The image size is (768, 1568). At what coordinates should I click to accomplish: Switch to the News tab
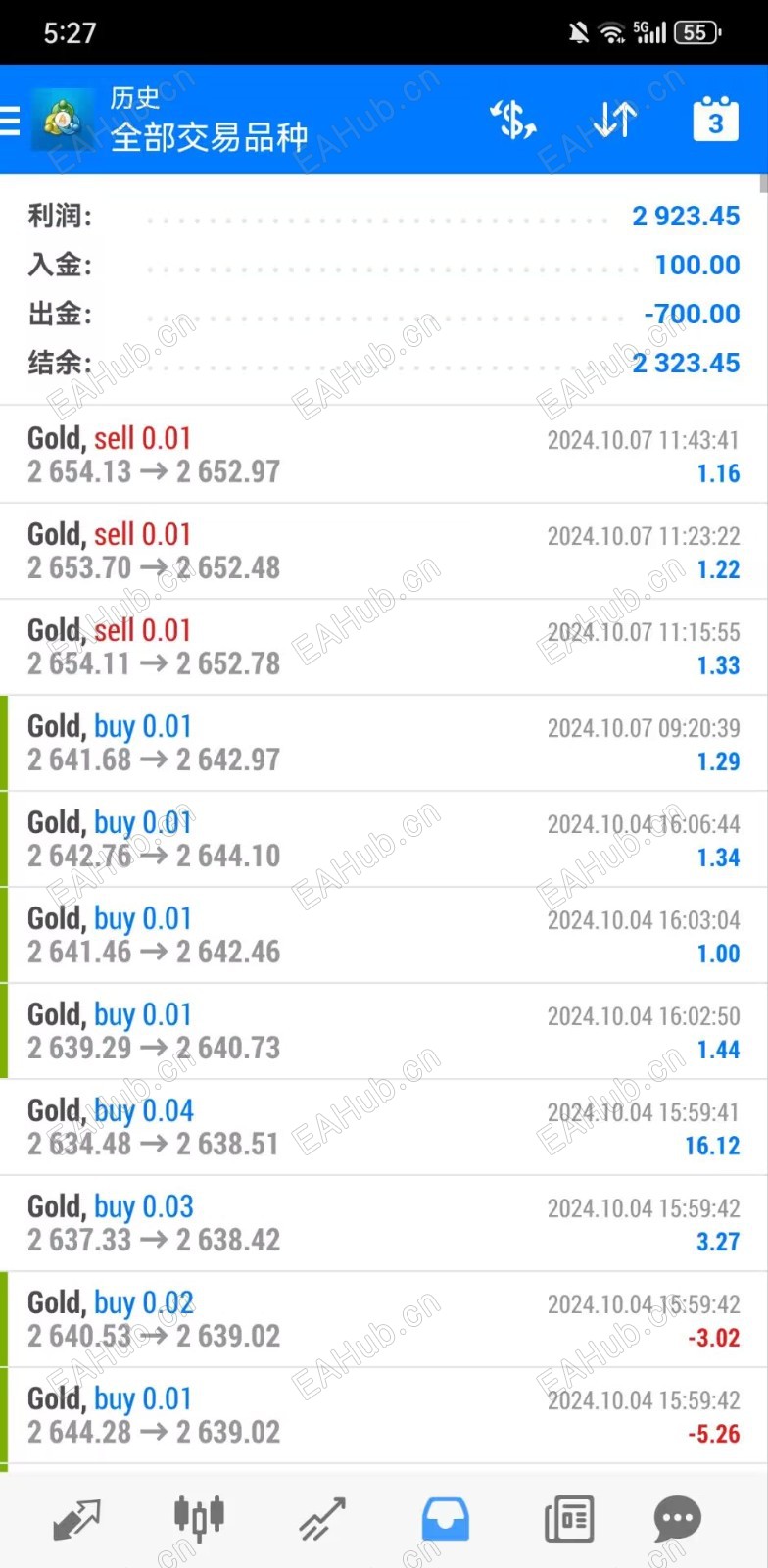568,1520
